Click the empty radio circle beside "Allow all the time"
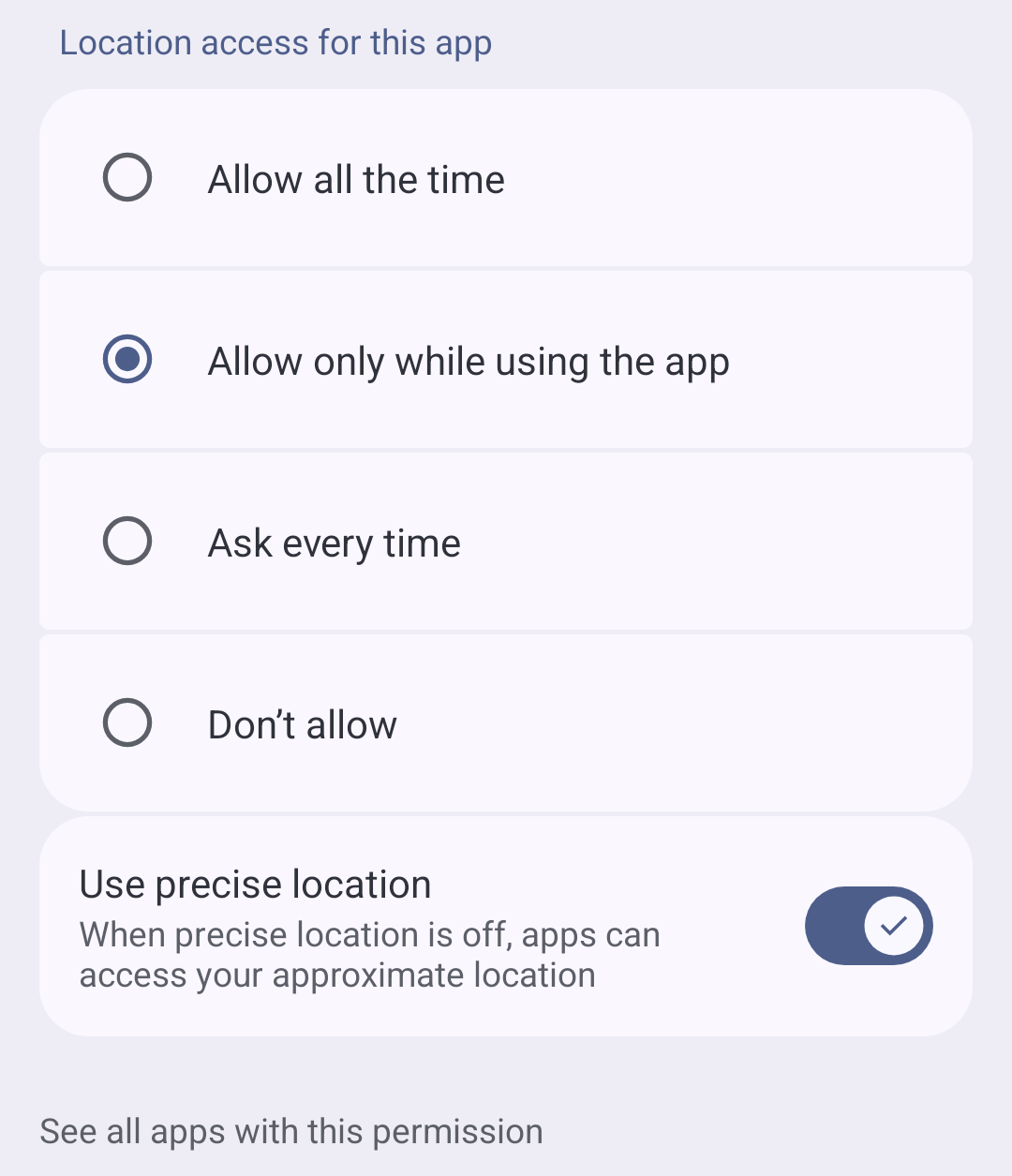This screenshot has width=1012, height=1176. pyautogui.click(x=127, y=178)
